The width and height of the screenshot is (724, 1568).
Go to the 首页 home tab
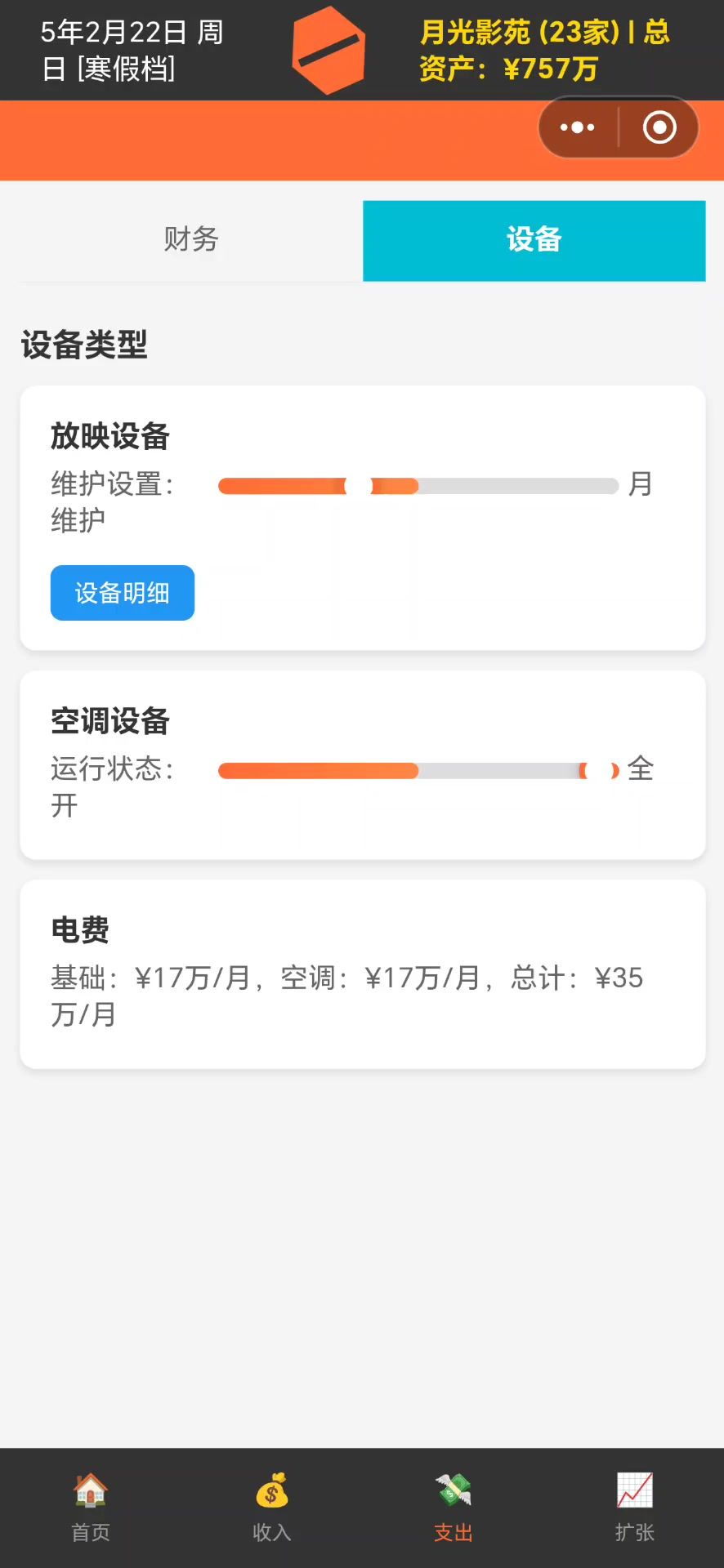pyautogui.click(x=91, y=1507)
